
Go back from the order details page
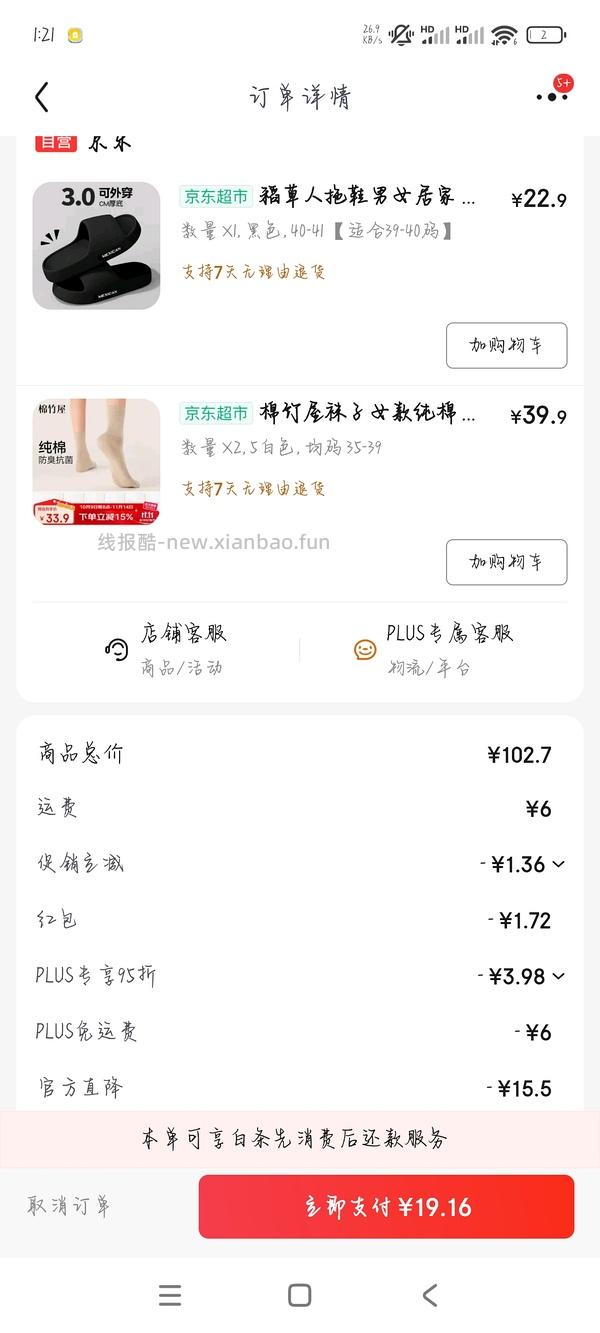pyautogui.click(x=41, y=97)
